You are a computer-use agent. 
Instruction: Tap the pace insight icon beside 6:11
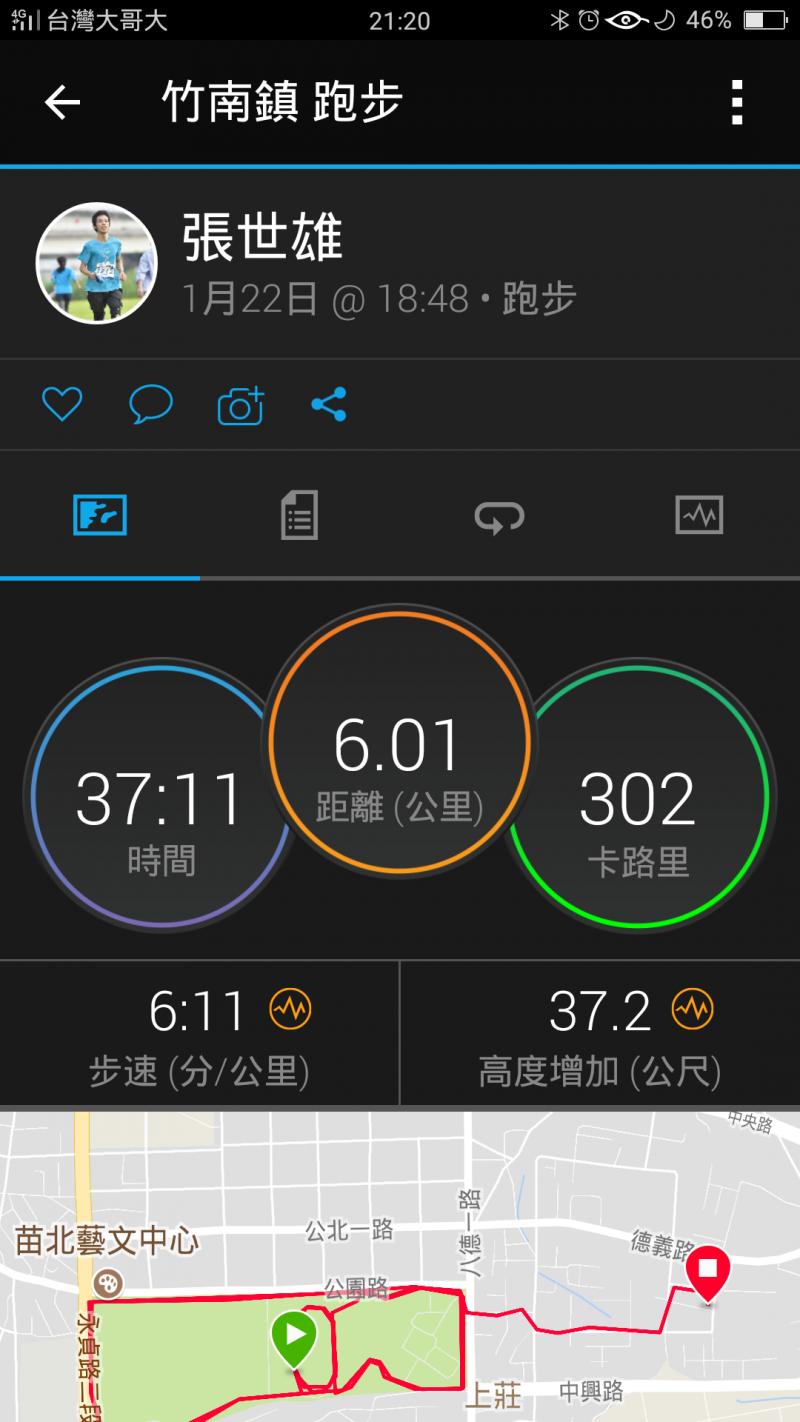coord(290,1010)
